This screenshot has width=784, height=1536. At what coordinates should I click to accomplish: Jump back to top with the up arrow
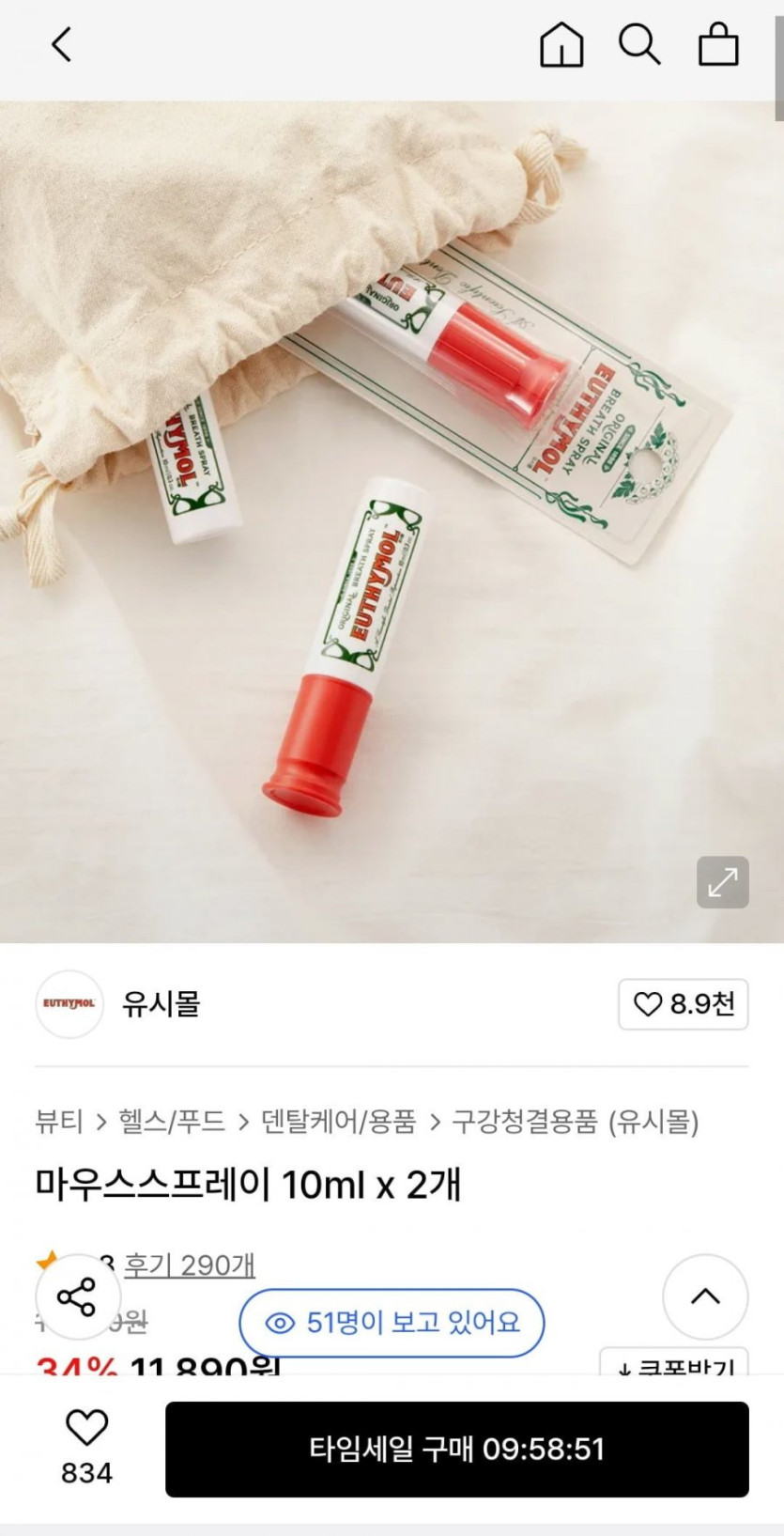pyautogui.click(x=705, y=1296)
